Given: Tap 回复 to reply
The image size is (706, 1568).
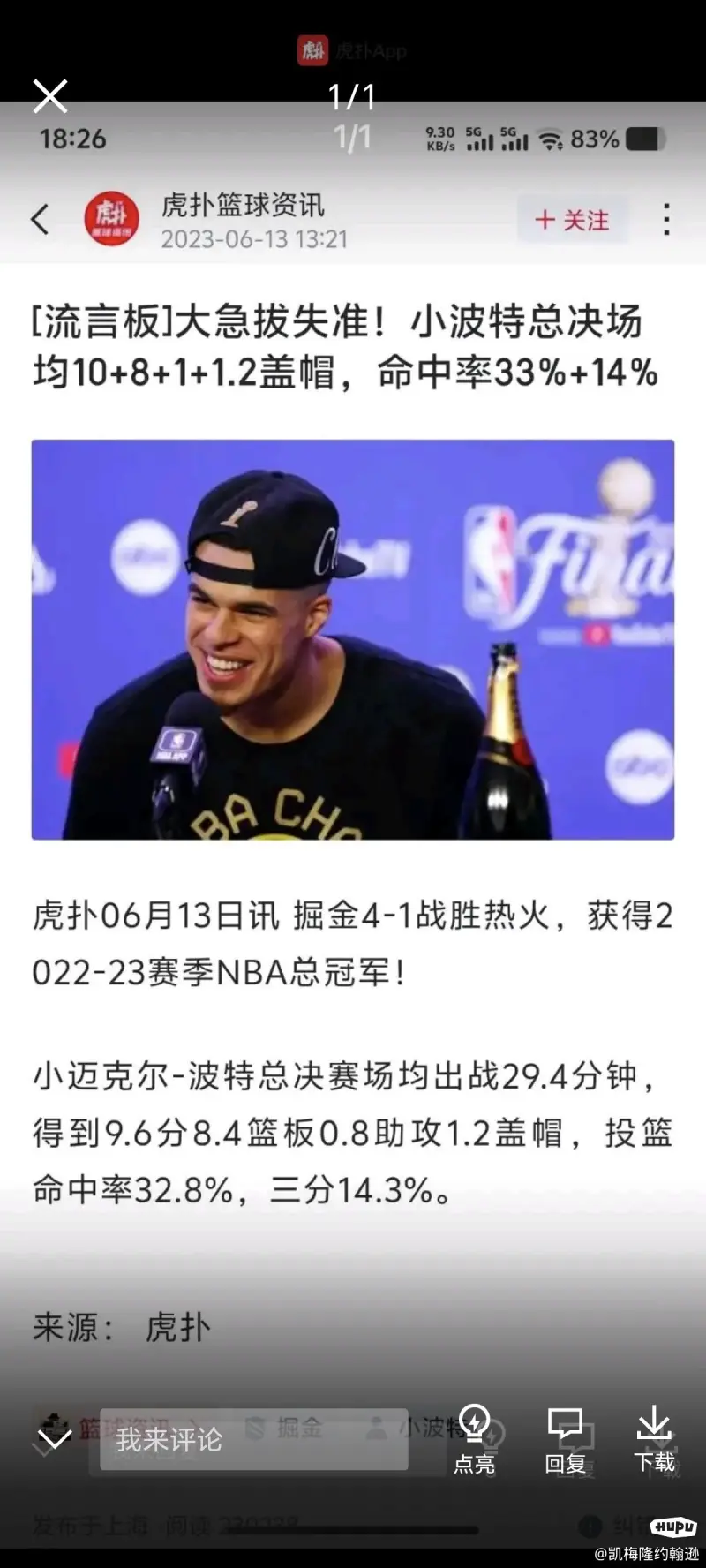Looking at the screenshot, I should click(x=565, y=1440).
